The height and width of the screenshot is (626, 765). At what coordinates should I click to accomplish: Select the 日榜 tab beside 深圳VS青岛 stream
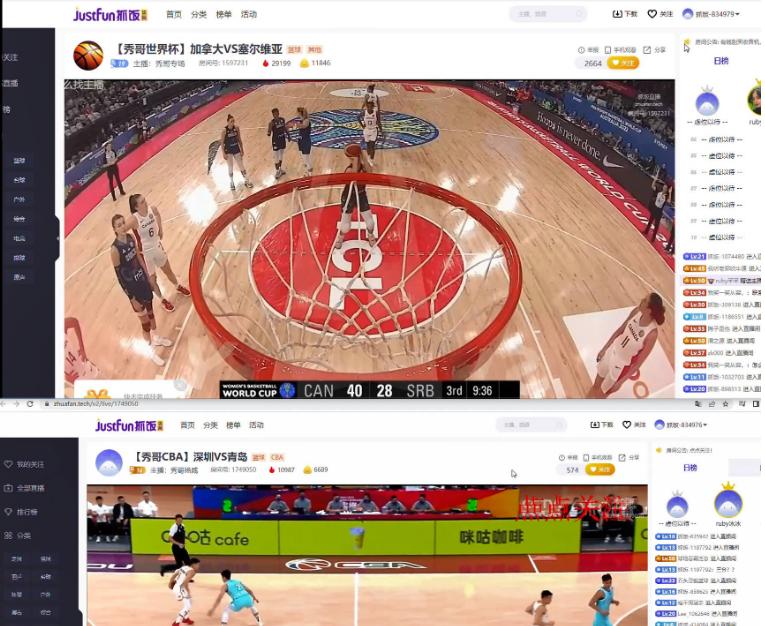coord(690,467)
